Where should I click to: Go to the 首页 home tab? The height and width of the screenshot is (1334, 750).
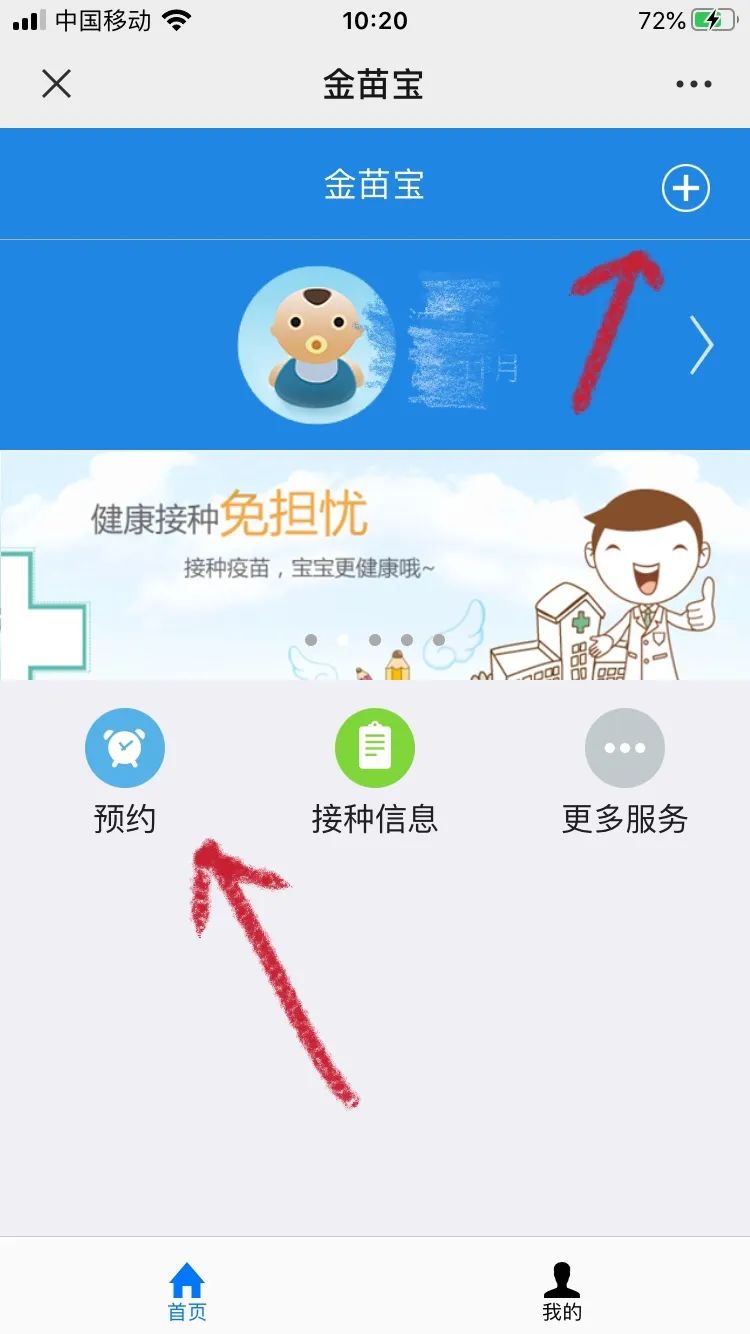point(187,1290)
